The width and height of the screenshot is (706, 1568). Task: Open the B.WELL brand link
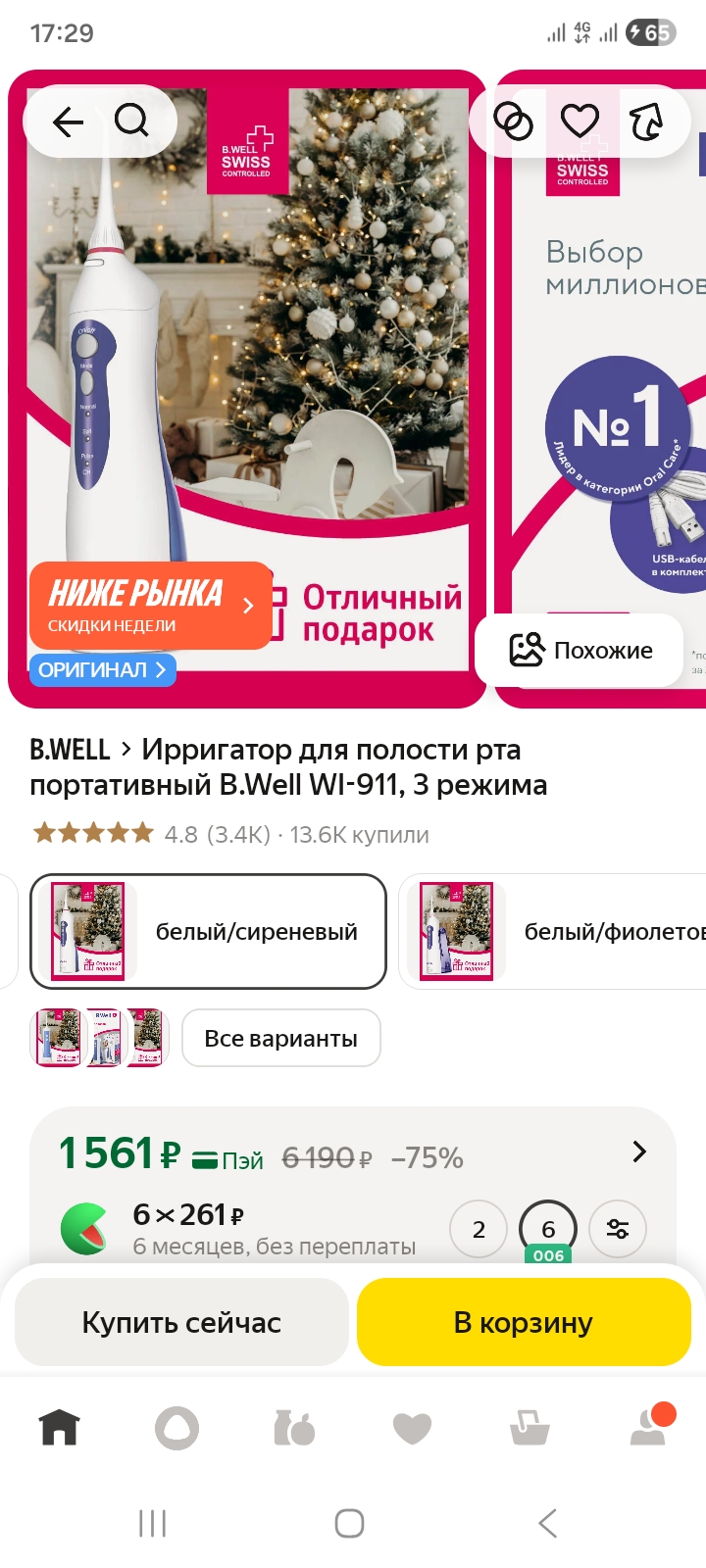pyautogui.click(x=70, y=750)
